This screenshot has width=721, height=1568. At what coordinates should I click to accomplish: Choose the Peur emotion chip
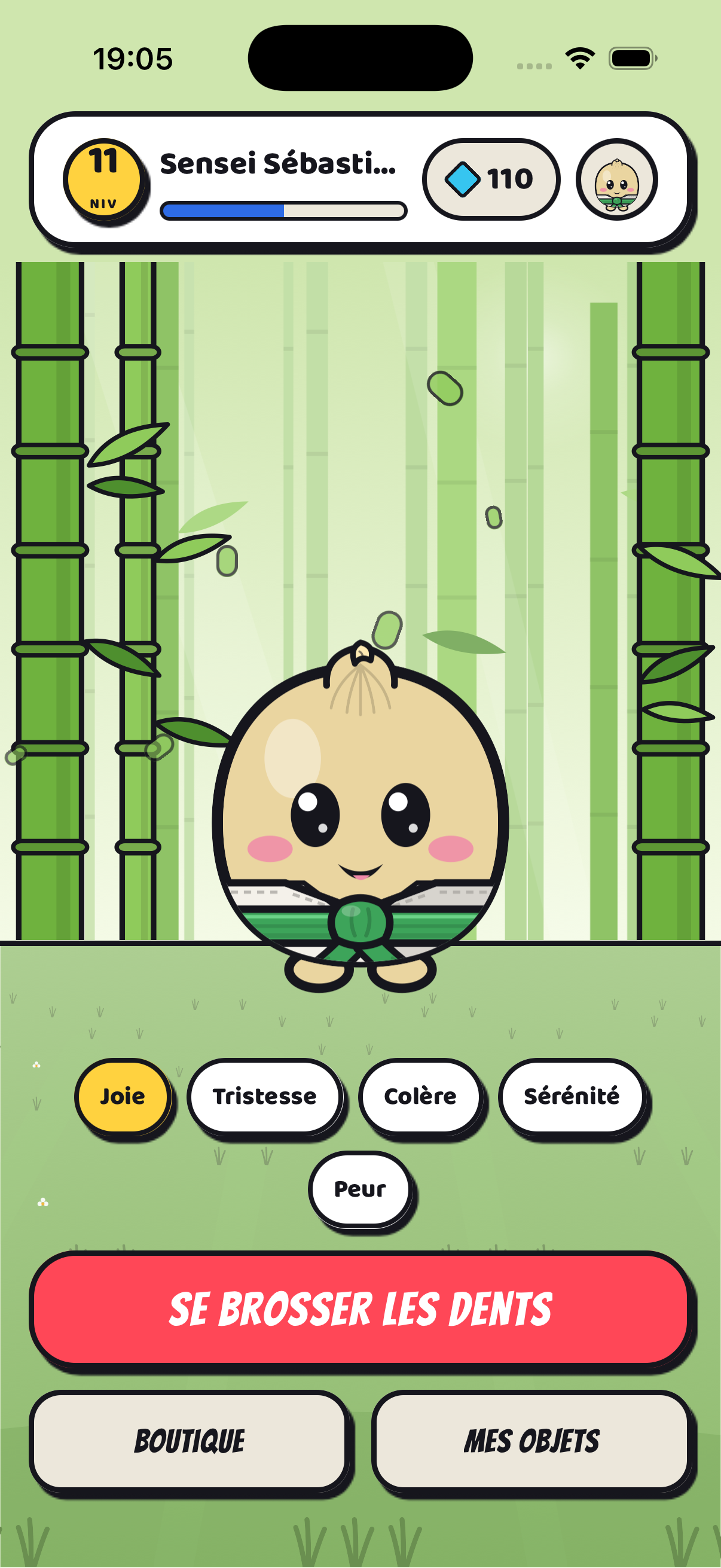click(x=360, y=1189)
